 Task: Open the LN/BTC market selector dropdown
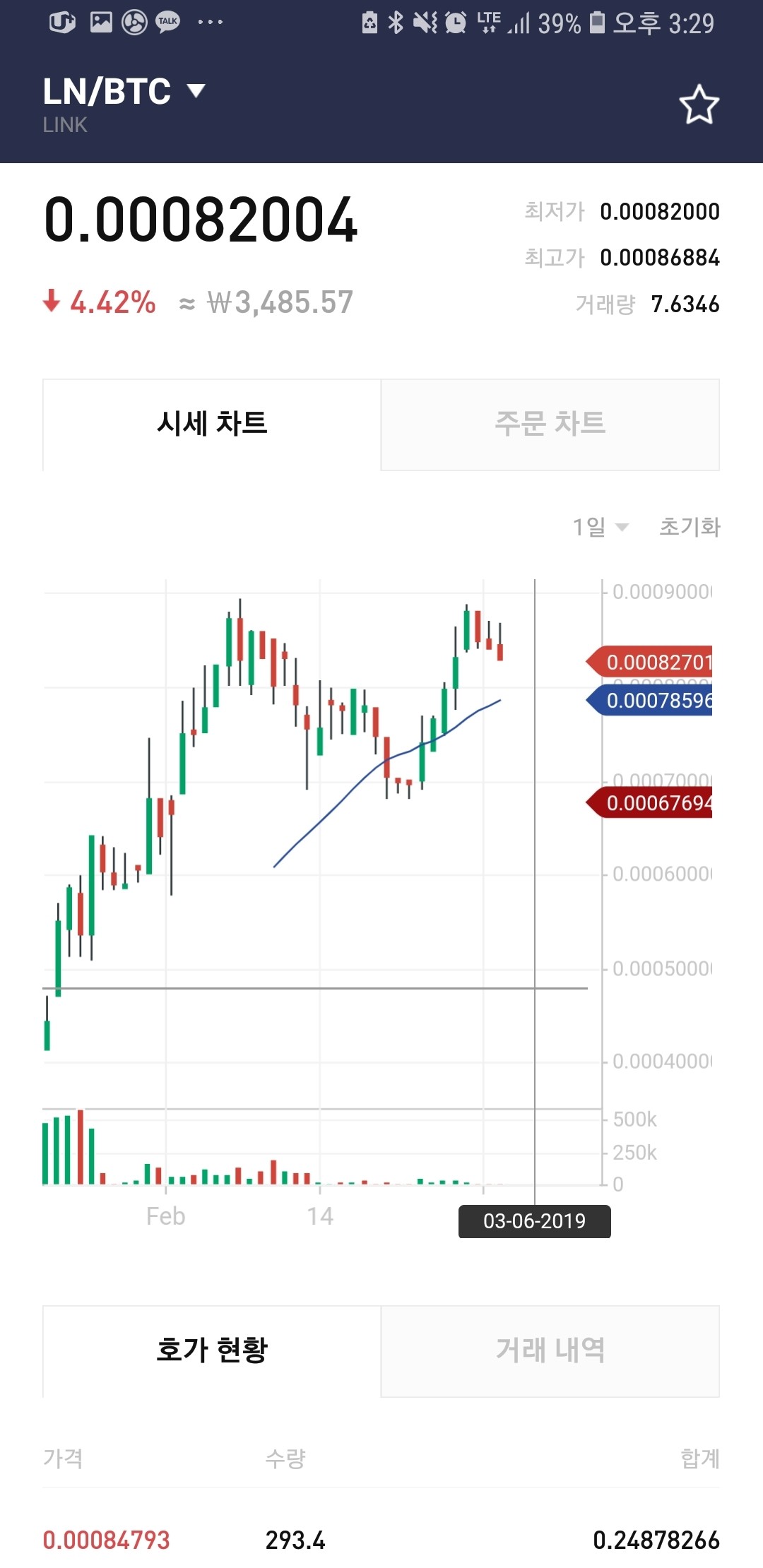(x=124, y=90)
